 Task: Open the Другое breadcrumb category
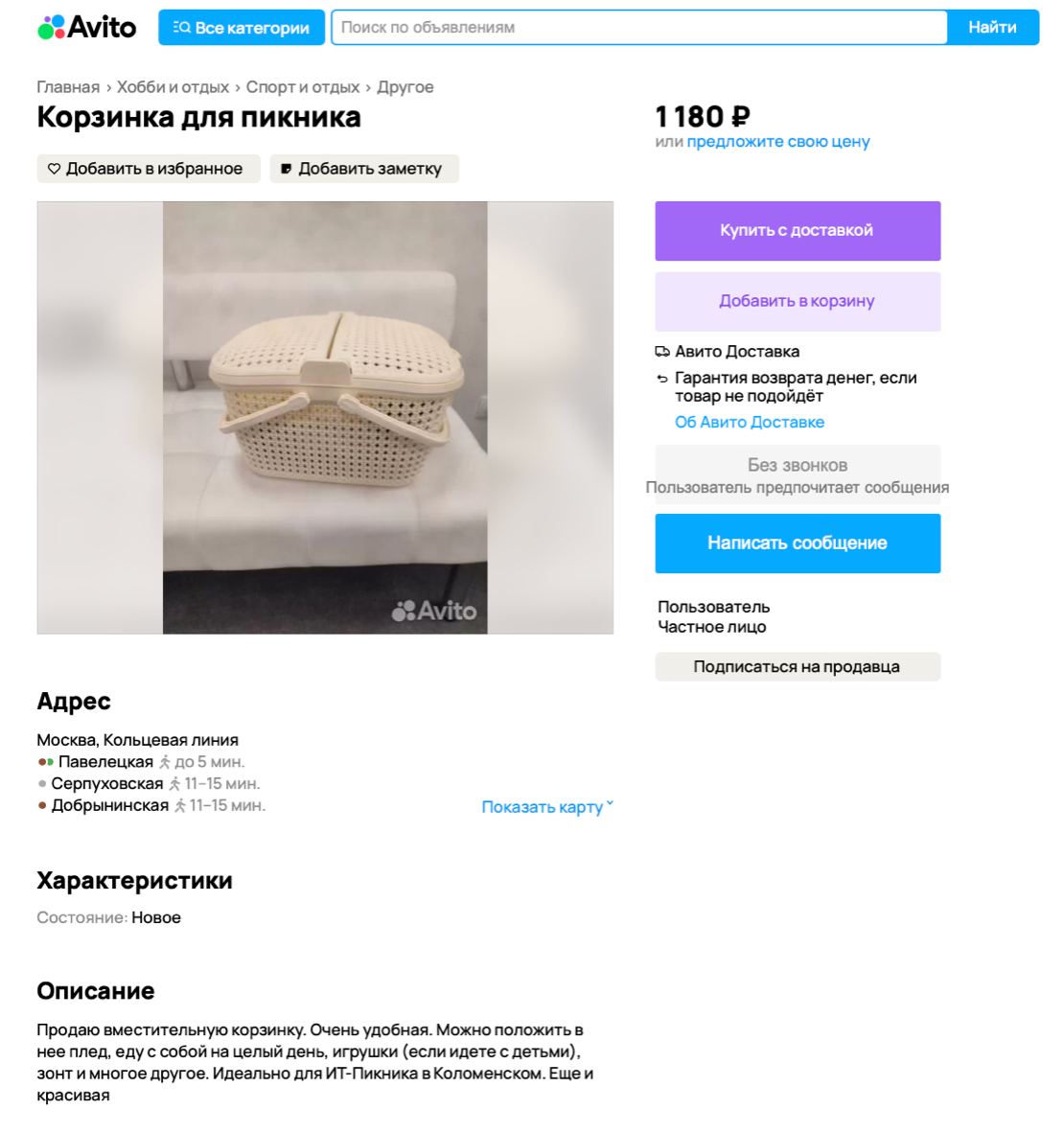click(405, 87)
